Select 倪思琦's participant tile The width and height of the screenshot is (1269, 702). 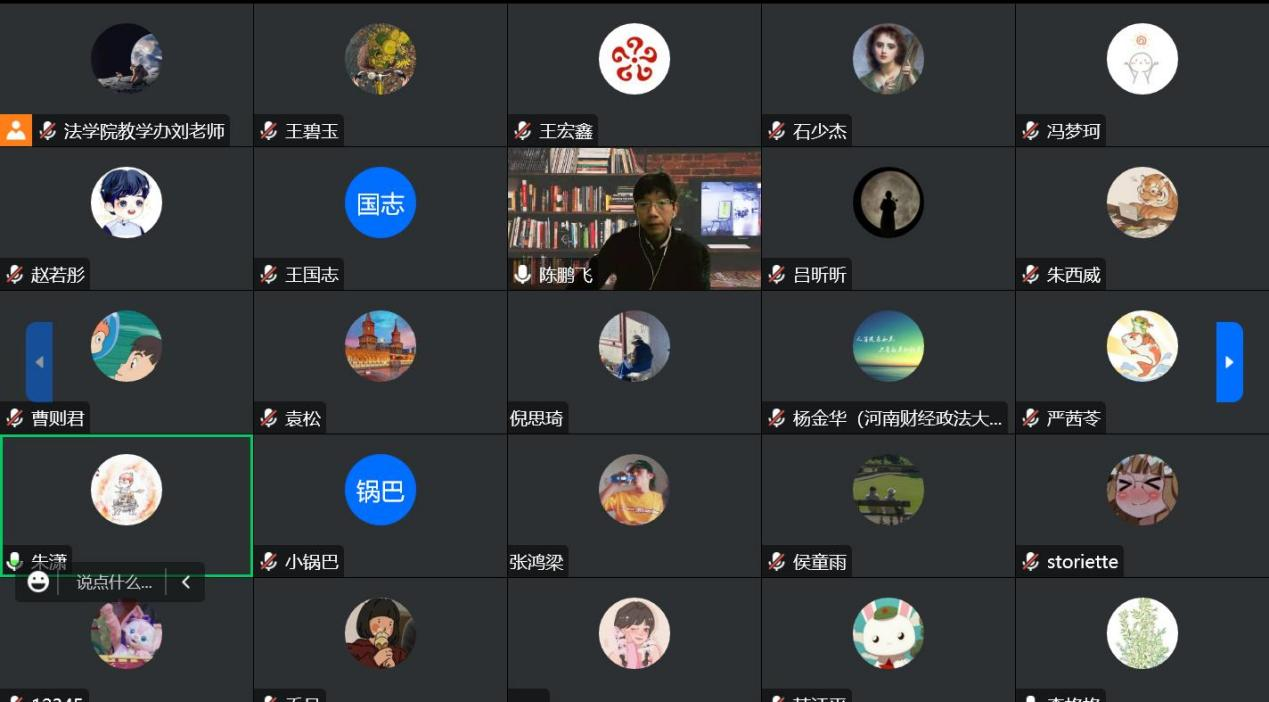tap(634, 362)
